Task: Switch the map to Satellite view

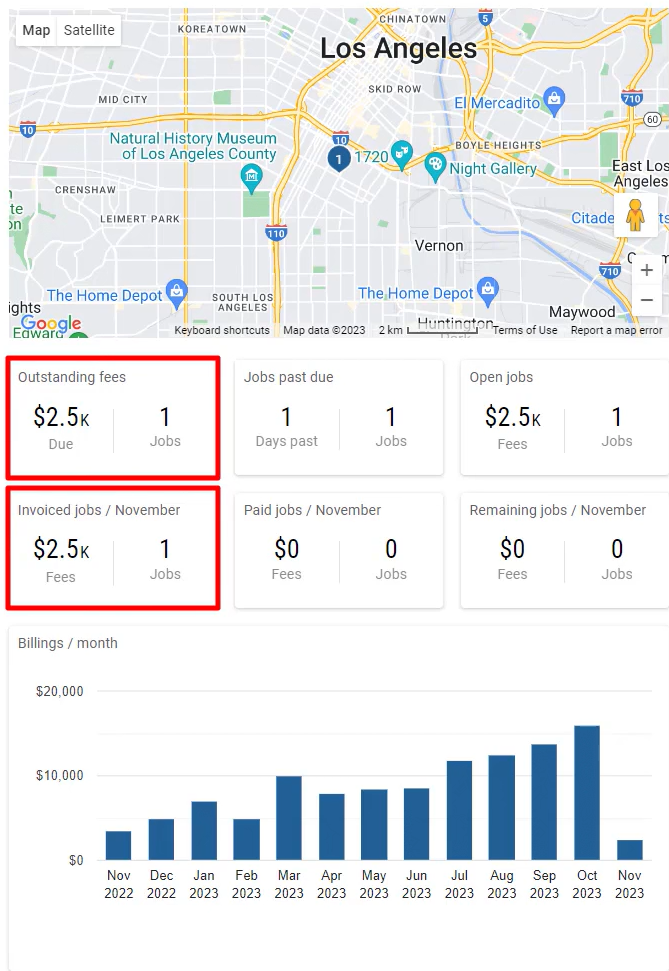Action: coord(89,30)
